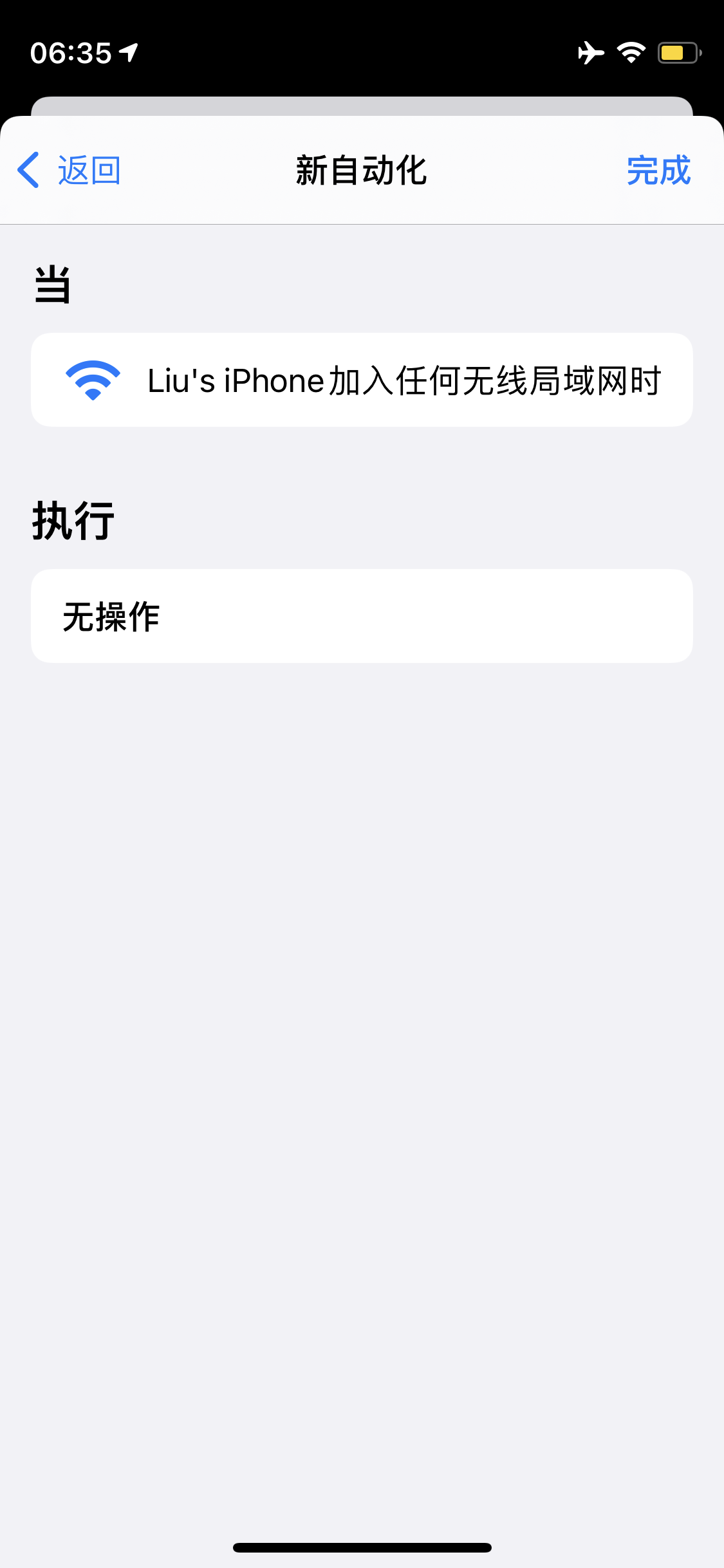Open the Wi-Fi trigger row for Liu's iPhone
The height and width of the screenshot is (1568, 724).
[362, 380]
